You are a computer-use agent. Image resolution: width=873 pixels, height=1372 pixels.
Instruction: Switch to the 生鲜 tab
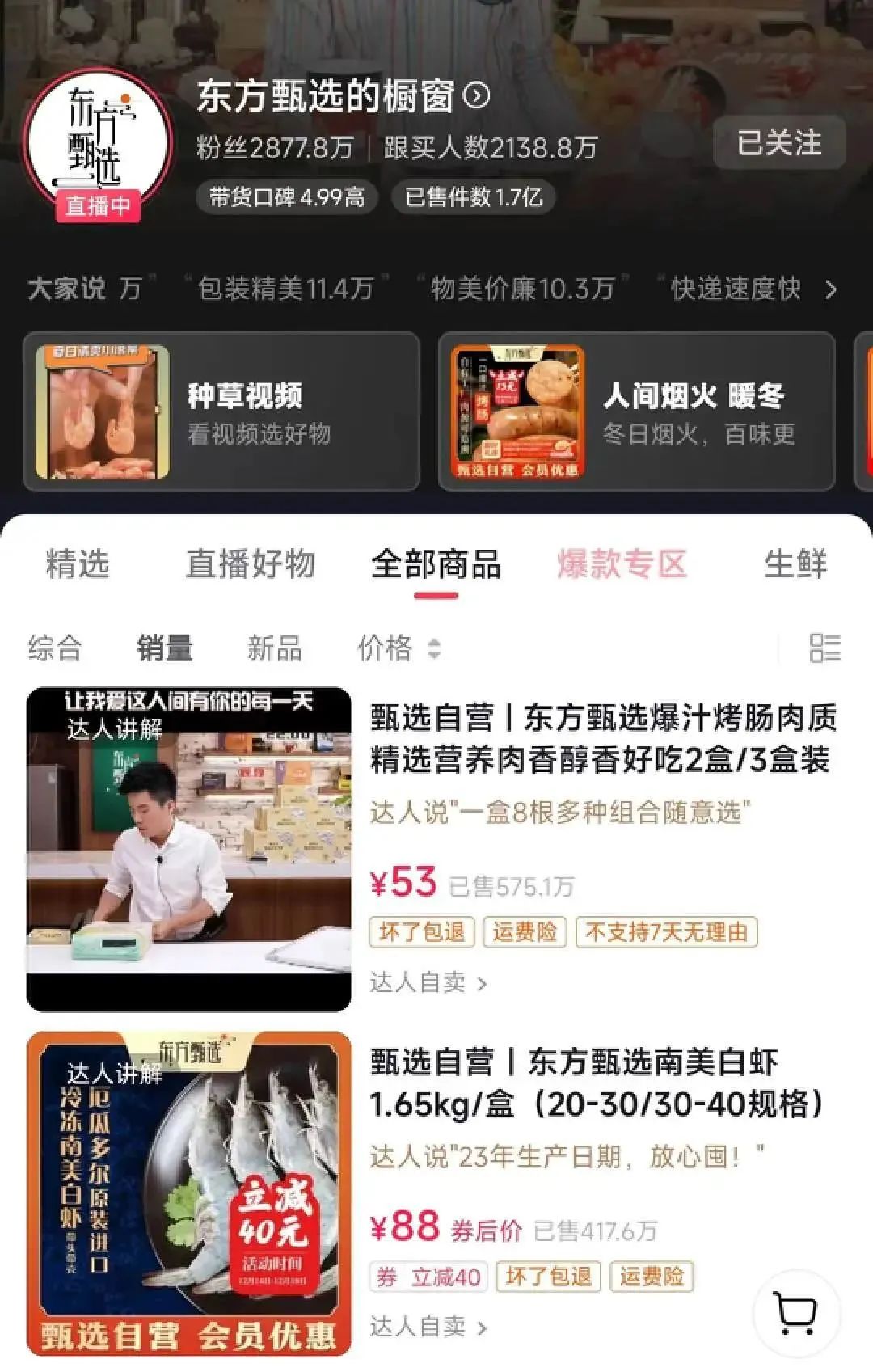click(795, 564)
